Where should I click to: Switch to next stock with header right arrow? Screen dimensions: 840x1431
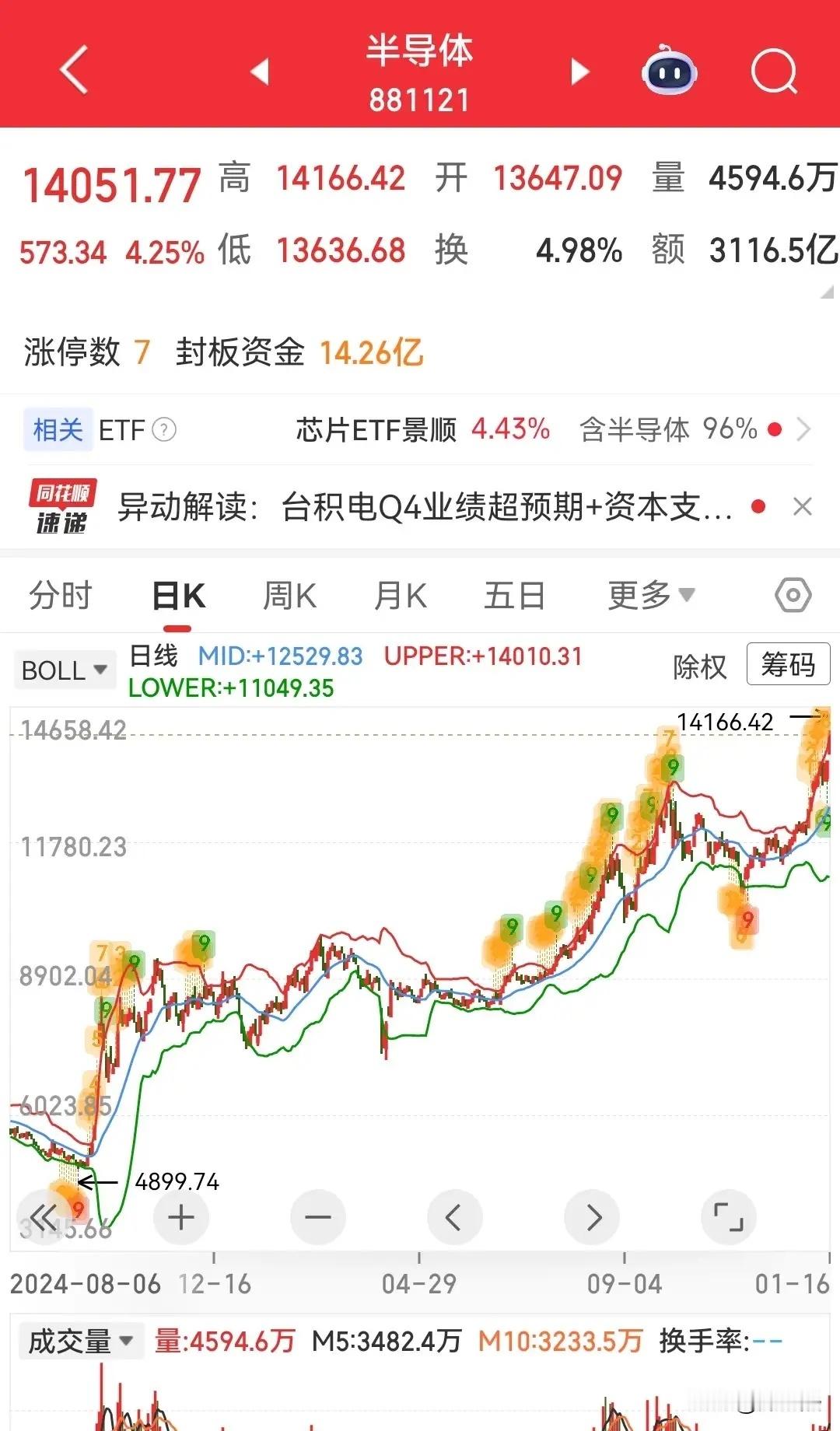(579, 70)
